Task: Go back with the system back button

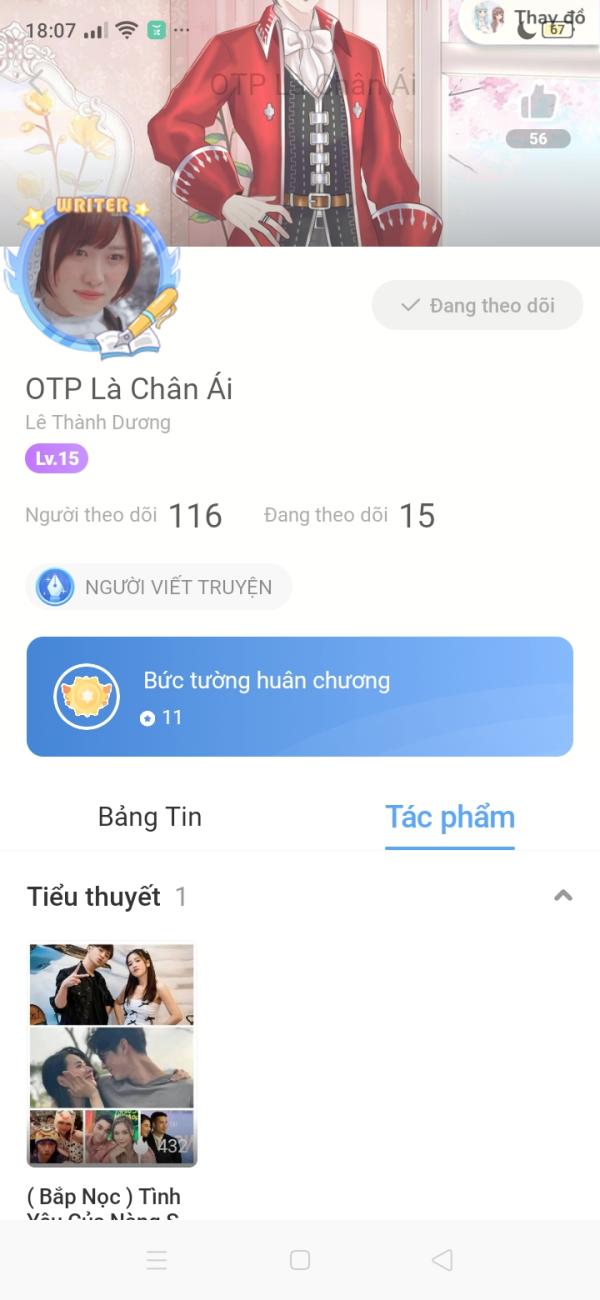Action: pyautogui.click(x=442, y=1260)
